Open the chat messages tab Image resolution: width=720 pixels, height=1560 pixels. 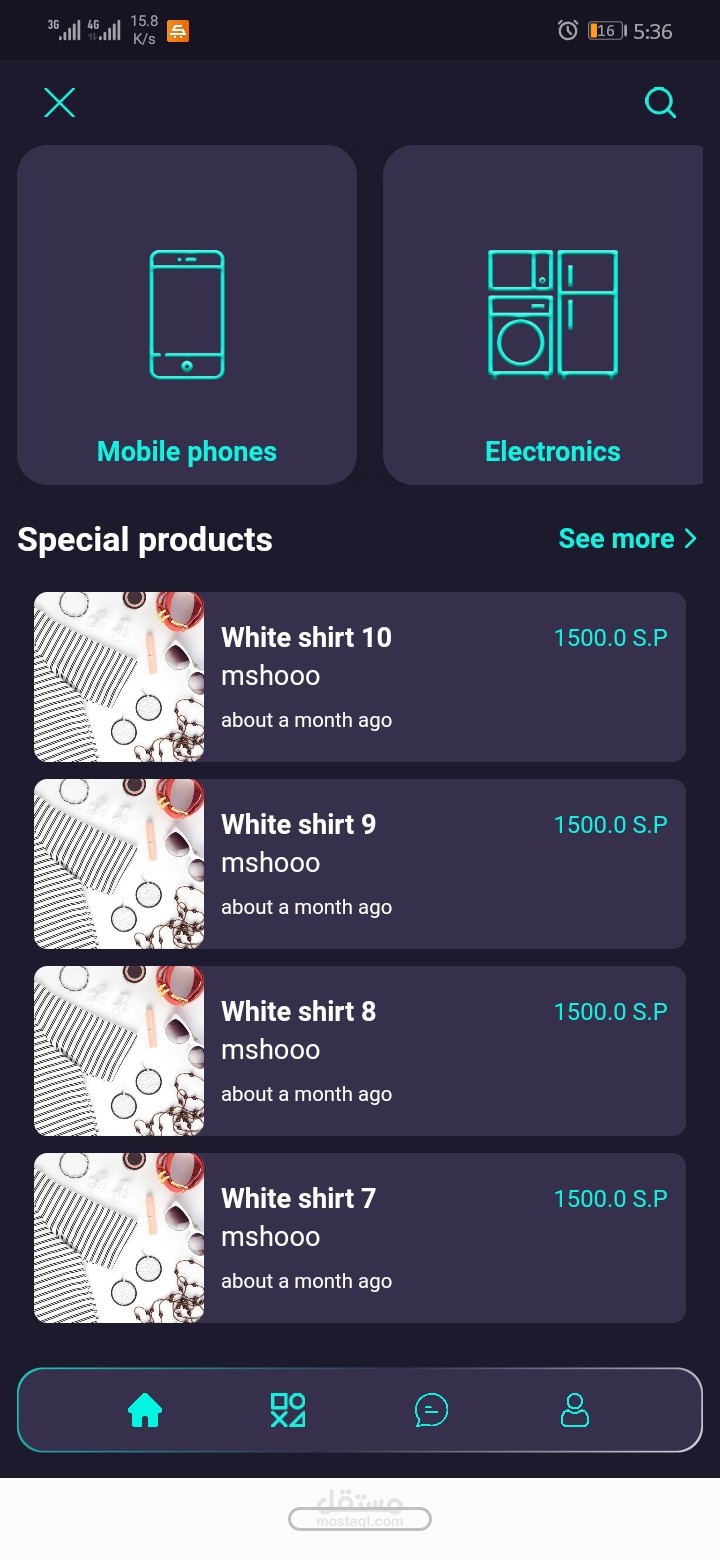click(x=431, y=1410)
